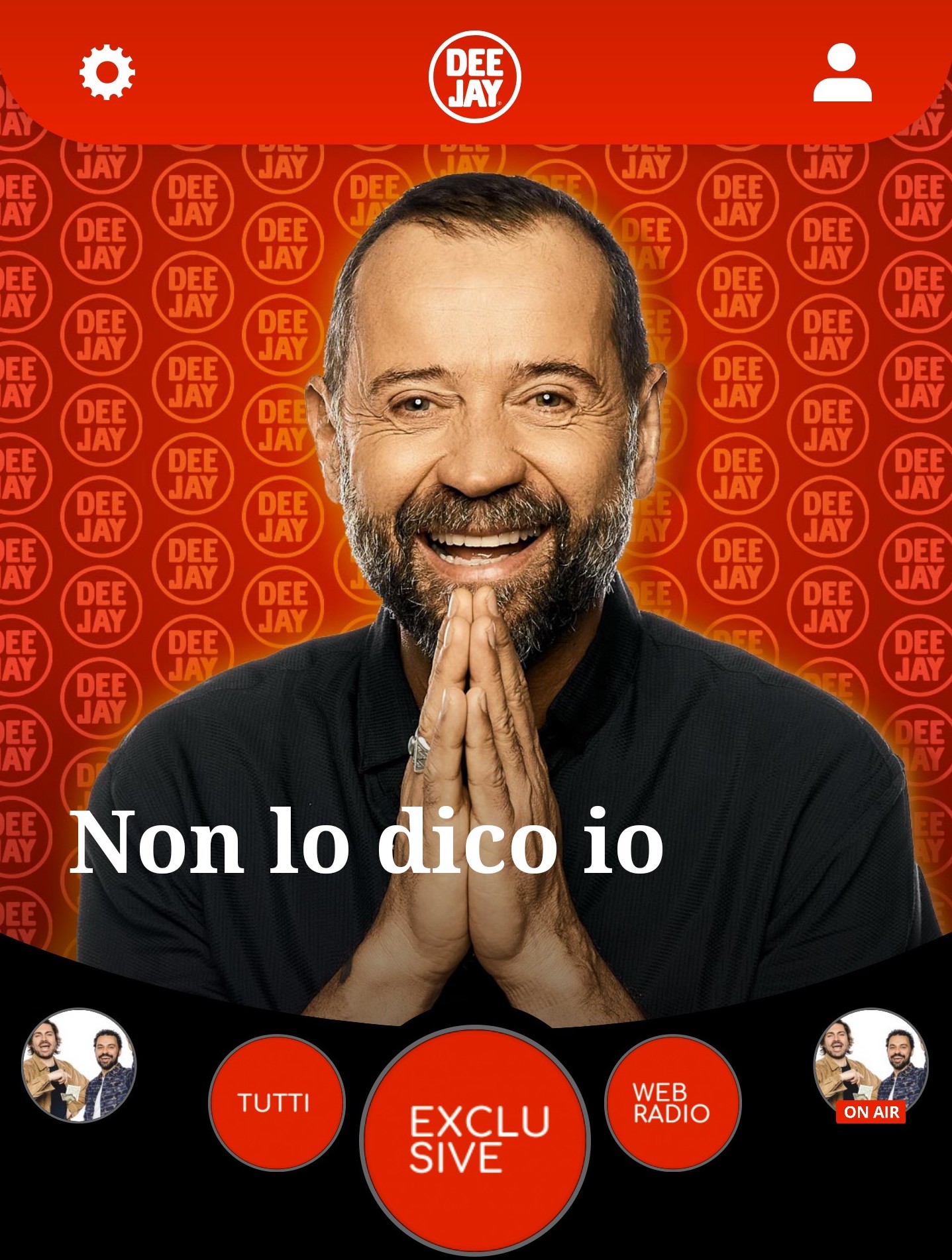Open the user profile icon
952x1260 pixels.
coord(842,73)
